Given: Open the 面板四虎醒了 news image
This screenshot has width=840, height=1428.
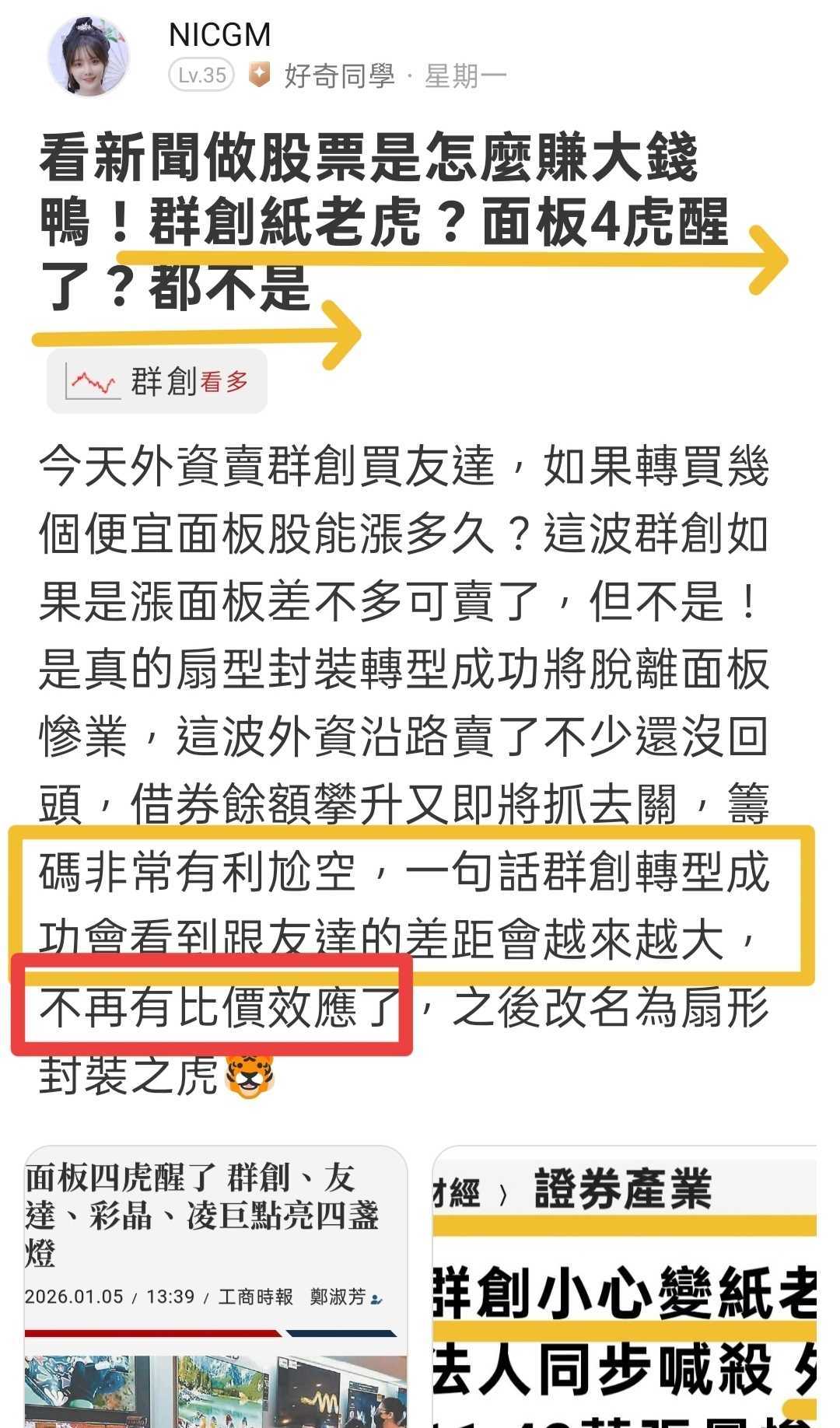Looking at the screenshot, I should click(x=215, y=1286).
